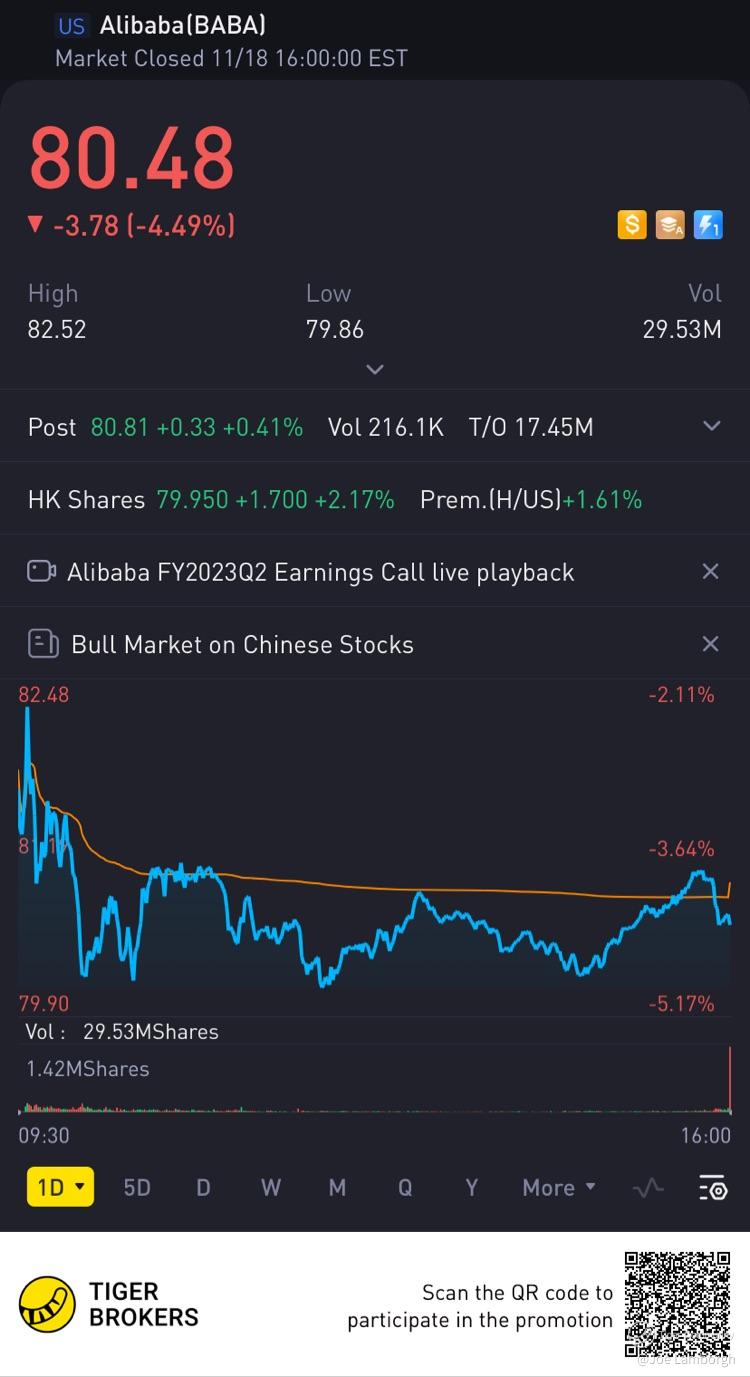Expand the Post market row chevron
The width and height of the screenshot is (750, 1377).
(x=711, y=426)
